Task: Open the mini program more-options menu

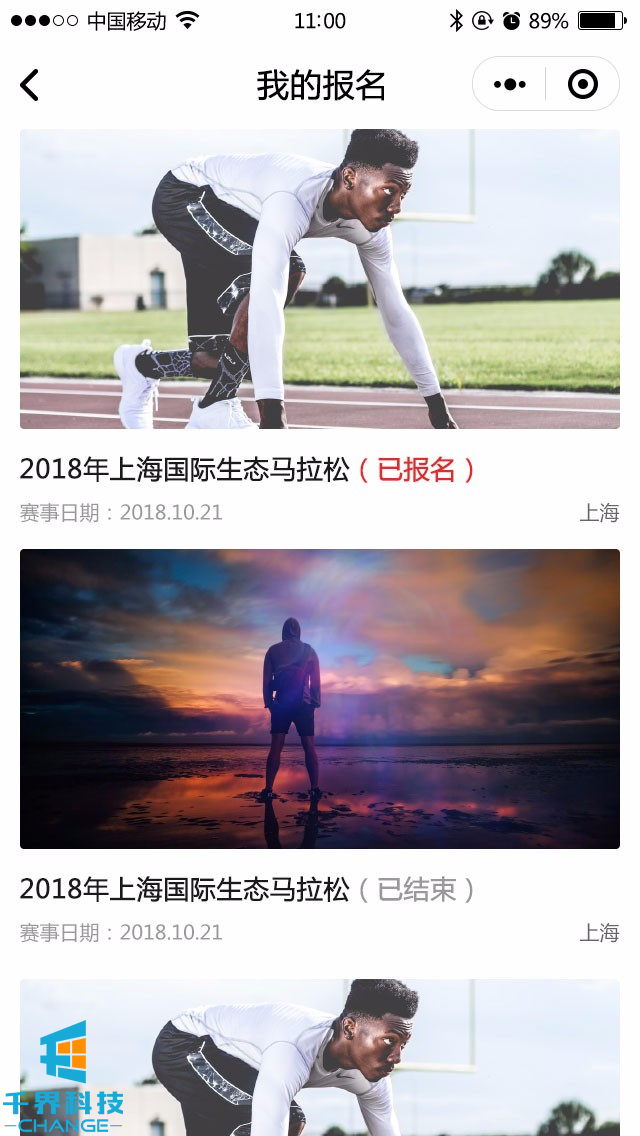Action: click(510, 85)
